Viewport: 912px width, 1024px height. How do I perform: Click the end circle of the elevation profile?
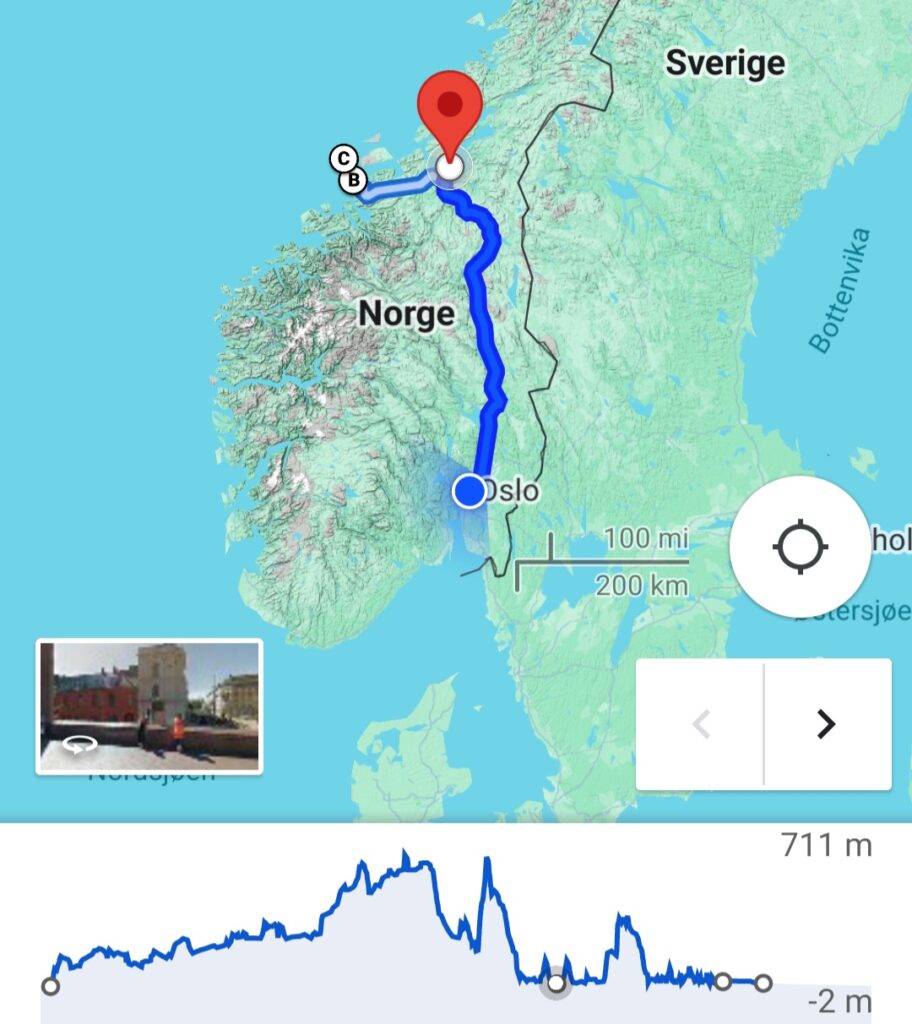point(764,983)
